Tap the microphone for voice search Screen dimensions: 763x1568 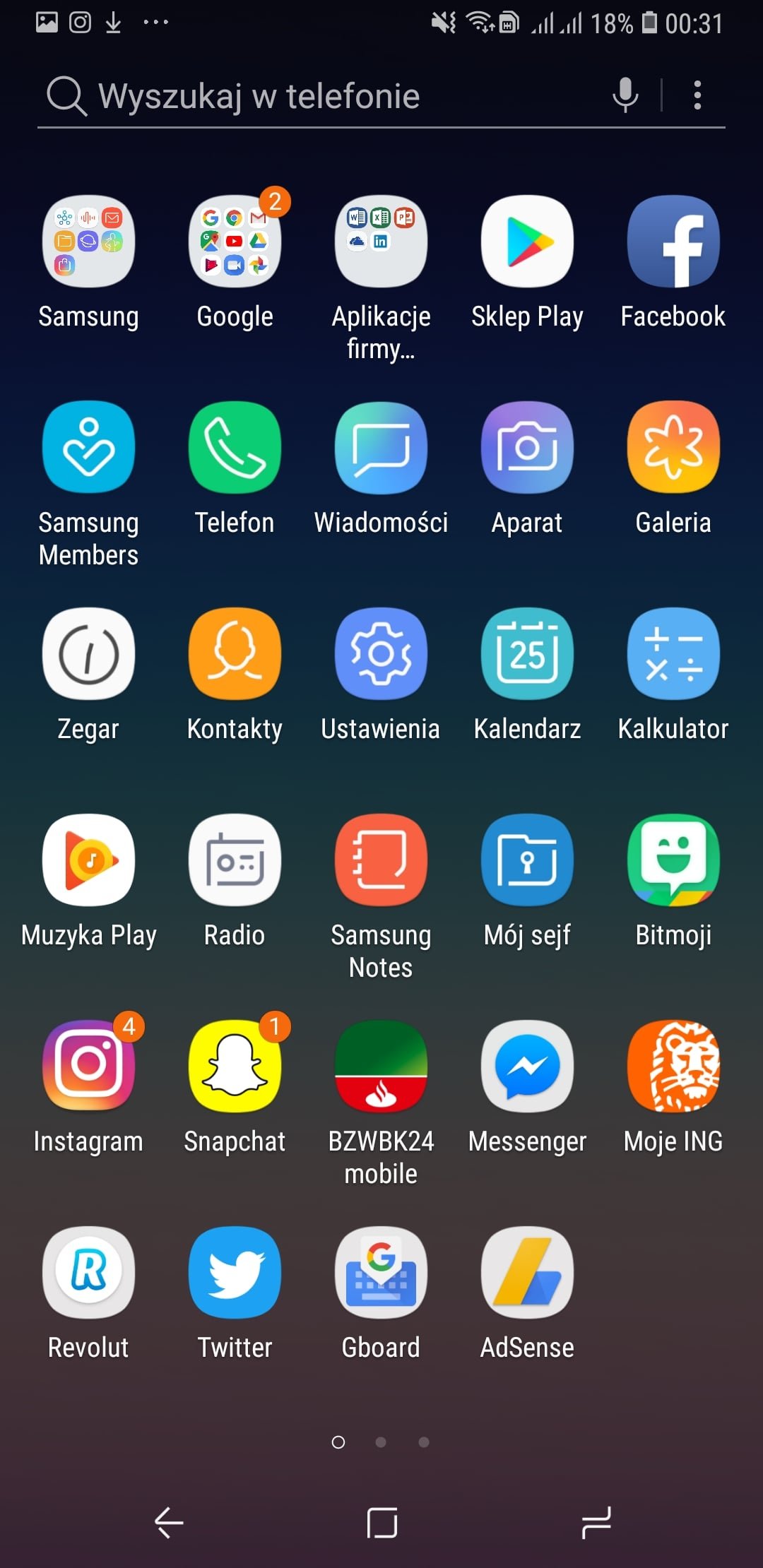pos(625,95)
